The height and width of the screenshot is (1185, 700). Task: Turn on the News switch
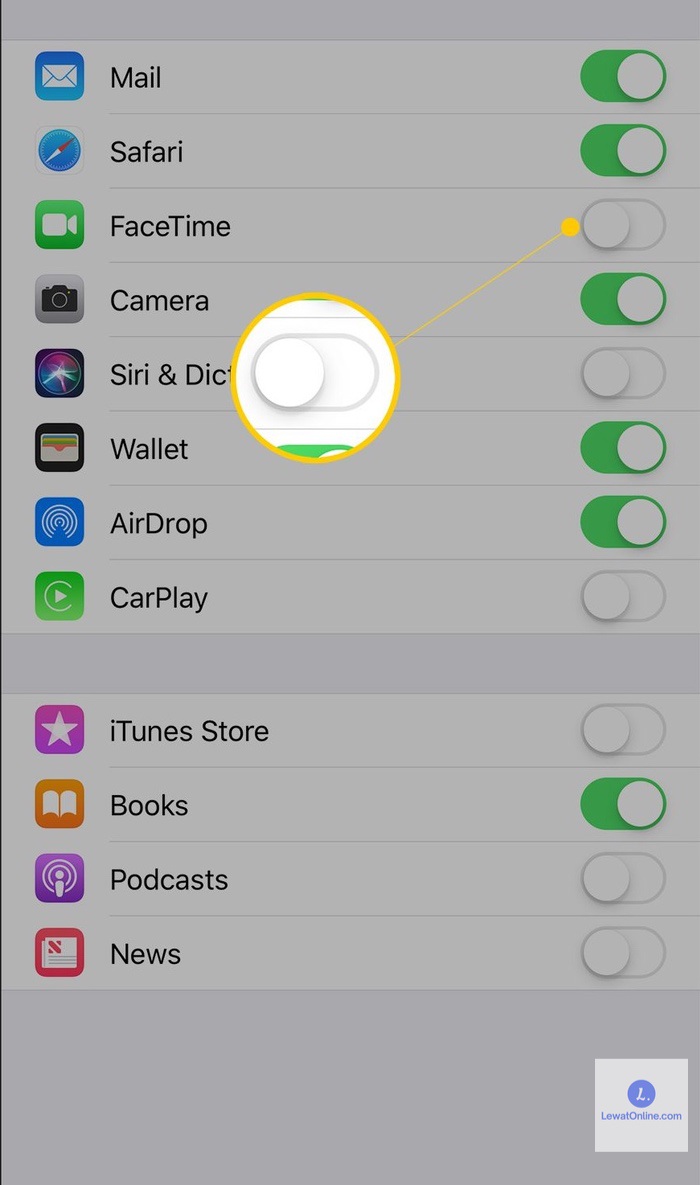click(x=623, y=952)
